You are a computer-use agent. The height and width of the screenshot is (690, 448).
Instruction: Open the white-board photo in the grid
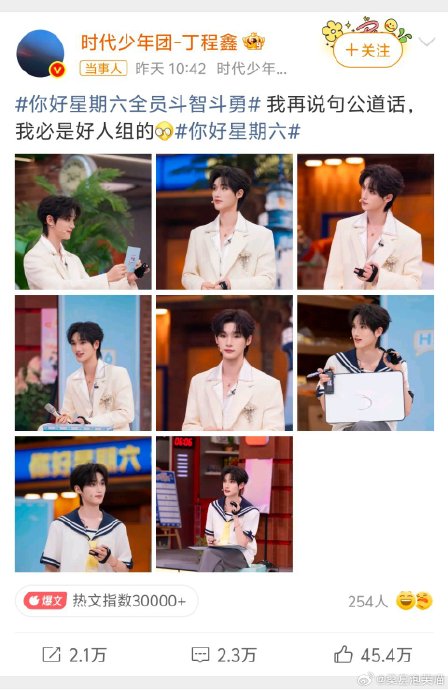point(365,363)
